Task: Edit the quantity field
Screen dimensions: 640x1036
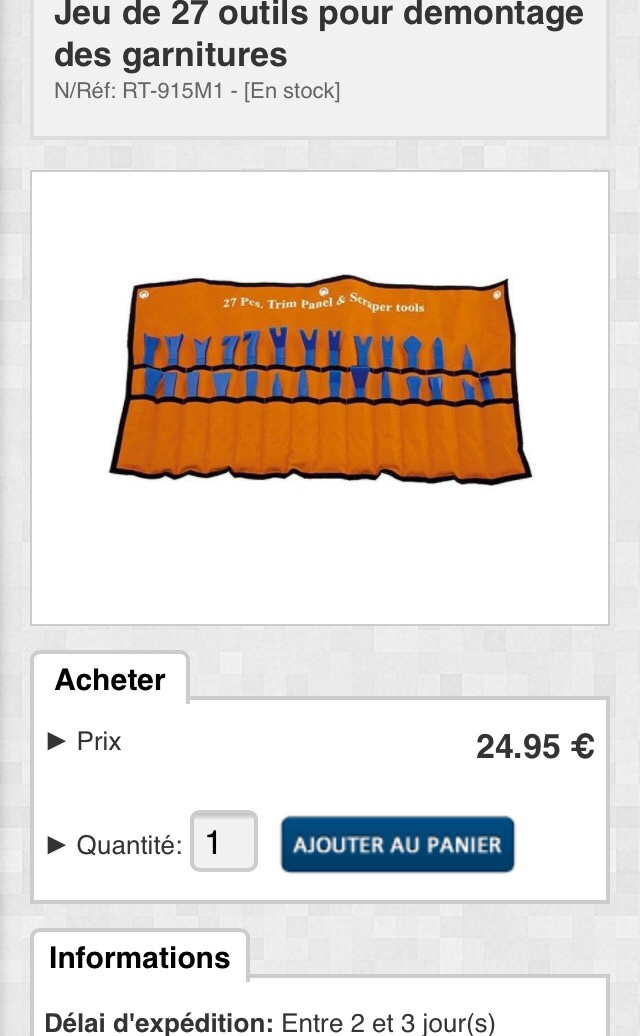Action: [x=224, y=841]
